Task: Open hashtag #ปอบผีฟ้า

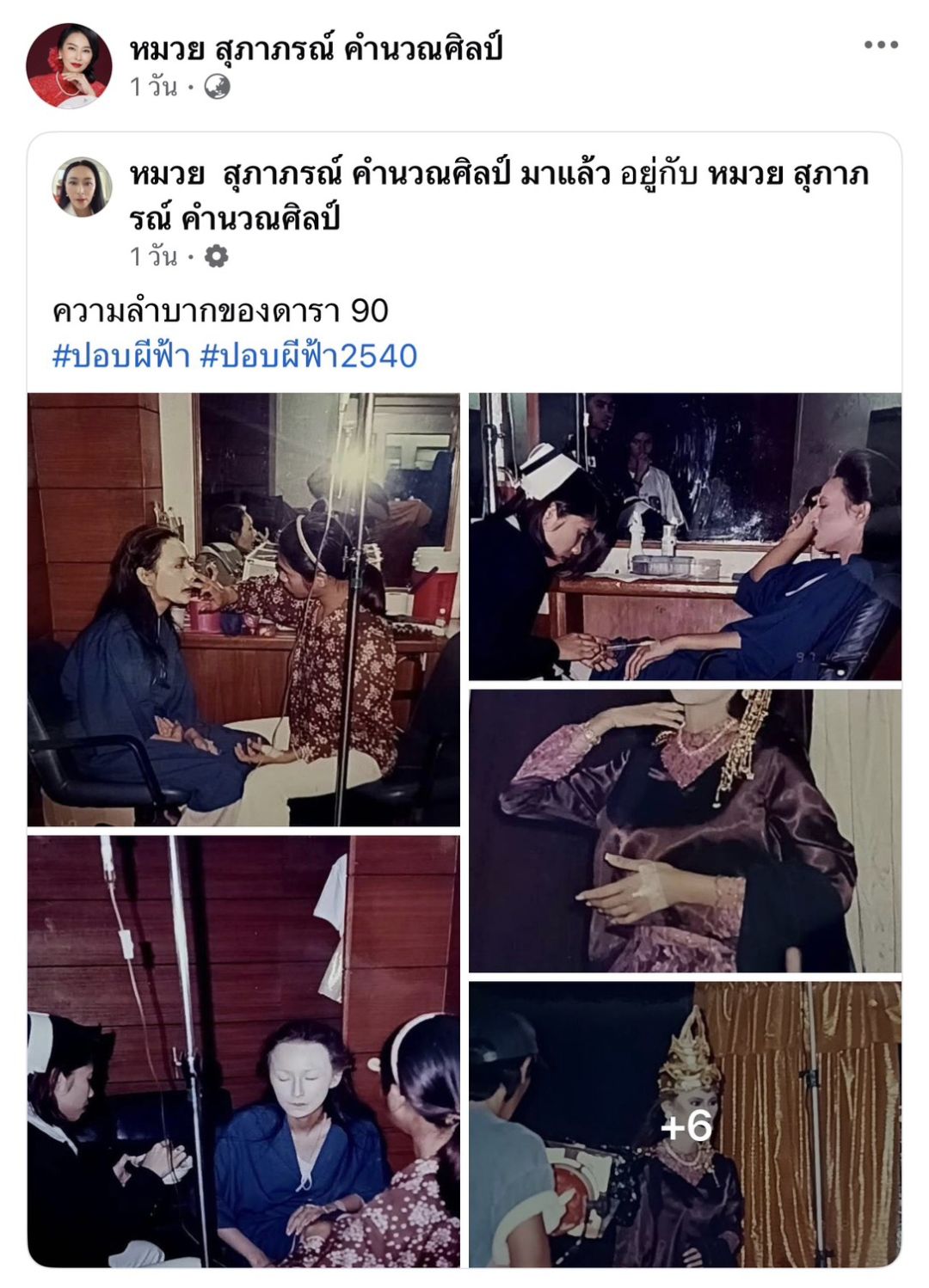Action: pyautogui.click(x=121, y=355)
